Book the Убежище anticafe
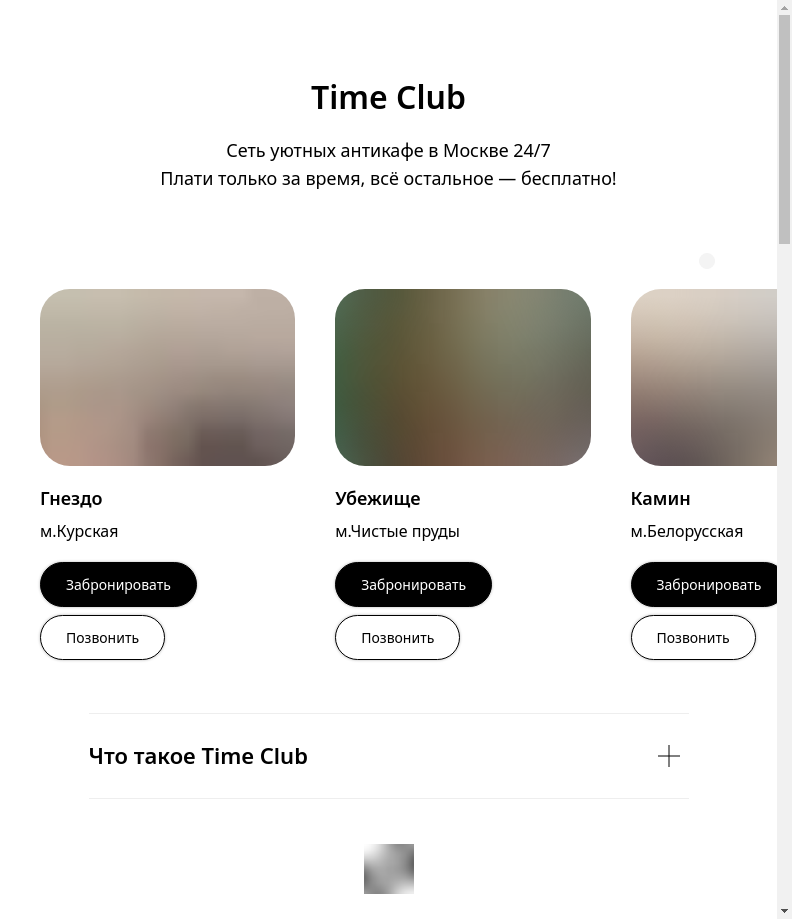 [x=413, y=584]
